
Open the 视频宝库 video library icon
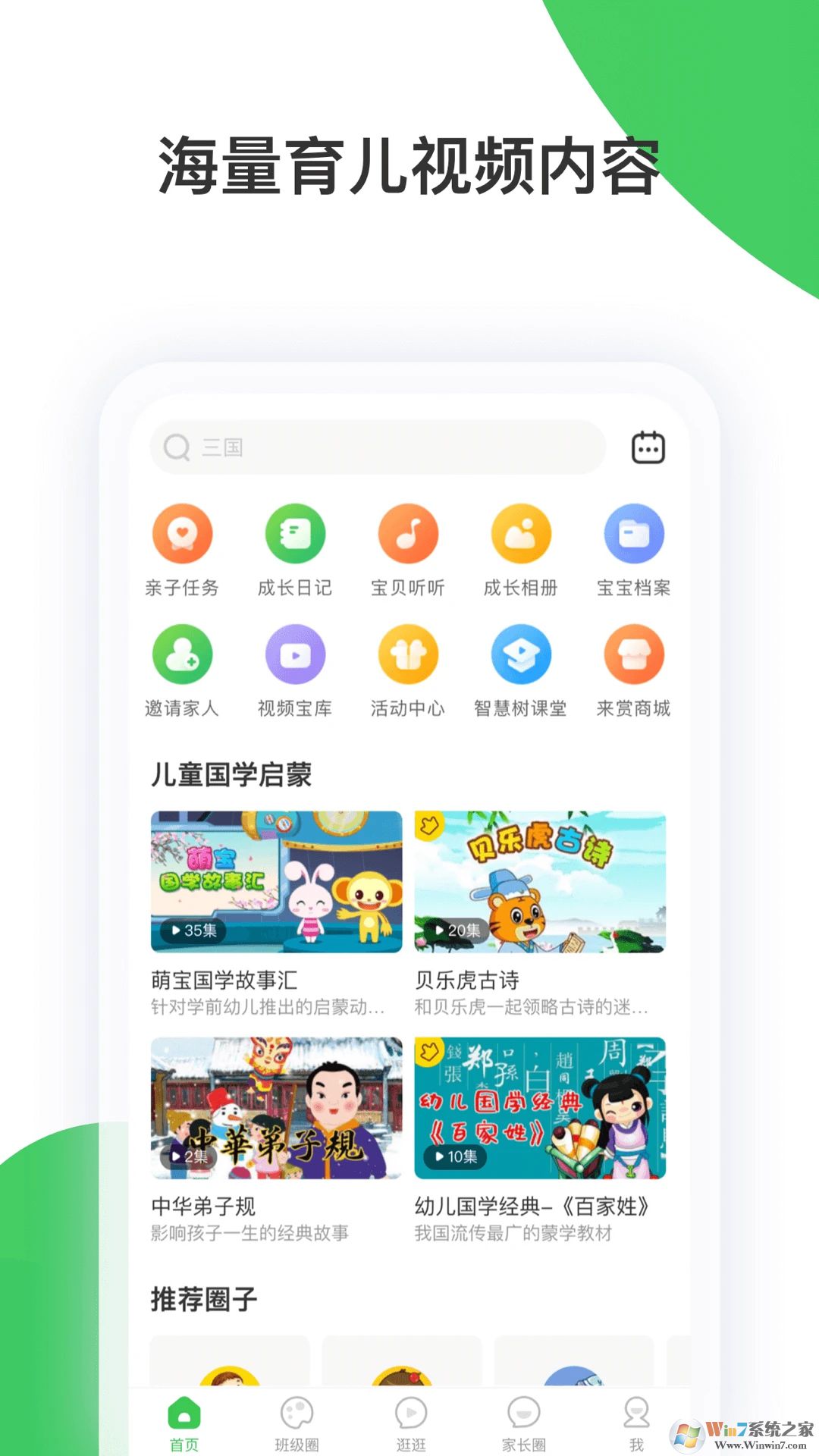click(294, 654)
